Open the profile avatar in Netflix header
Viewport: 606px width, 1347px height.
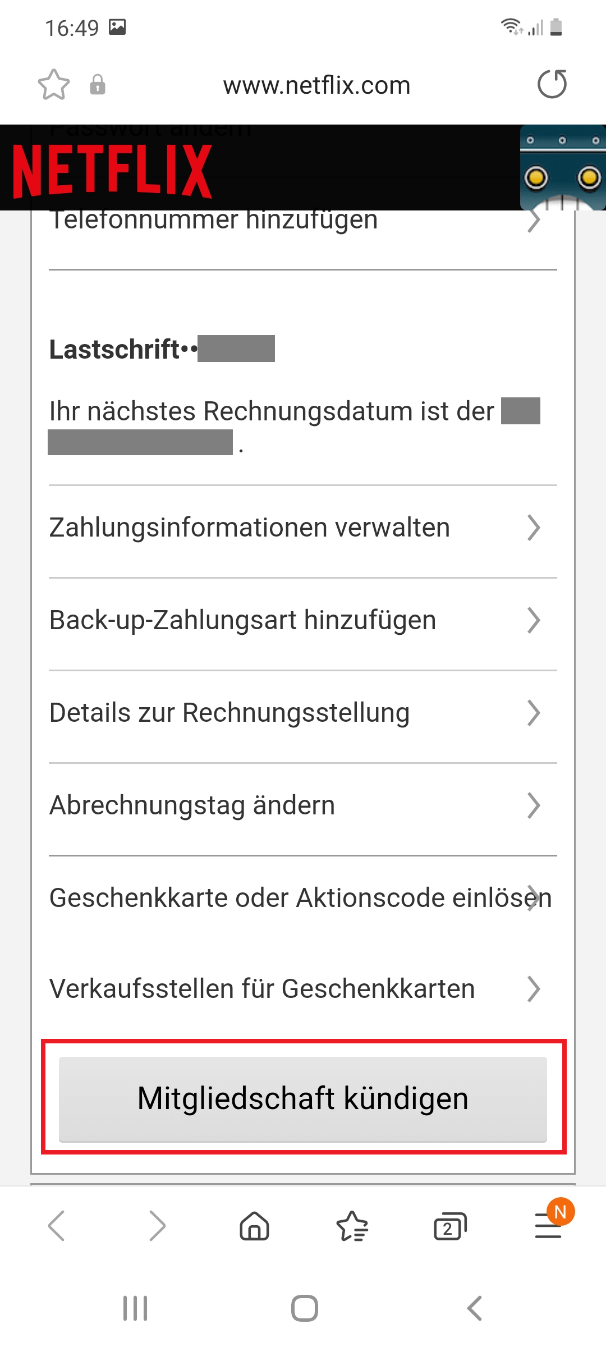click(563, 168)
